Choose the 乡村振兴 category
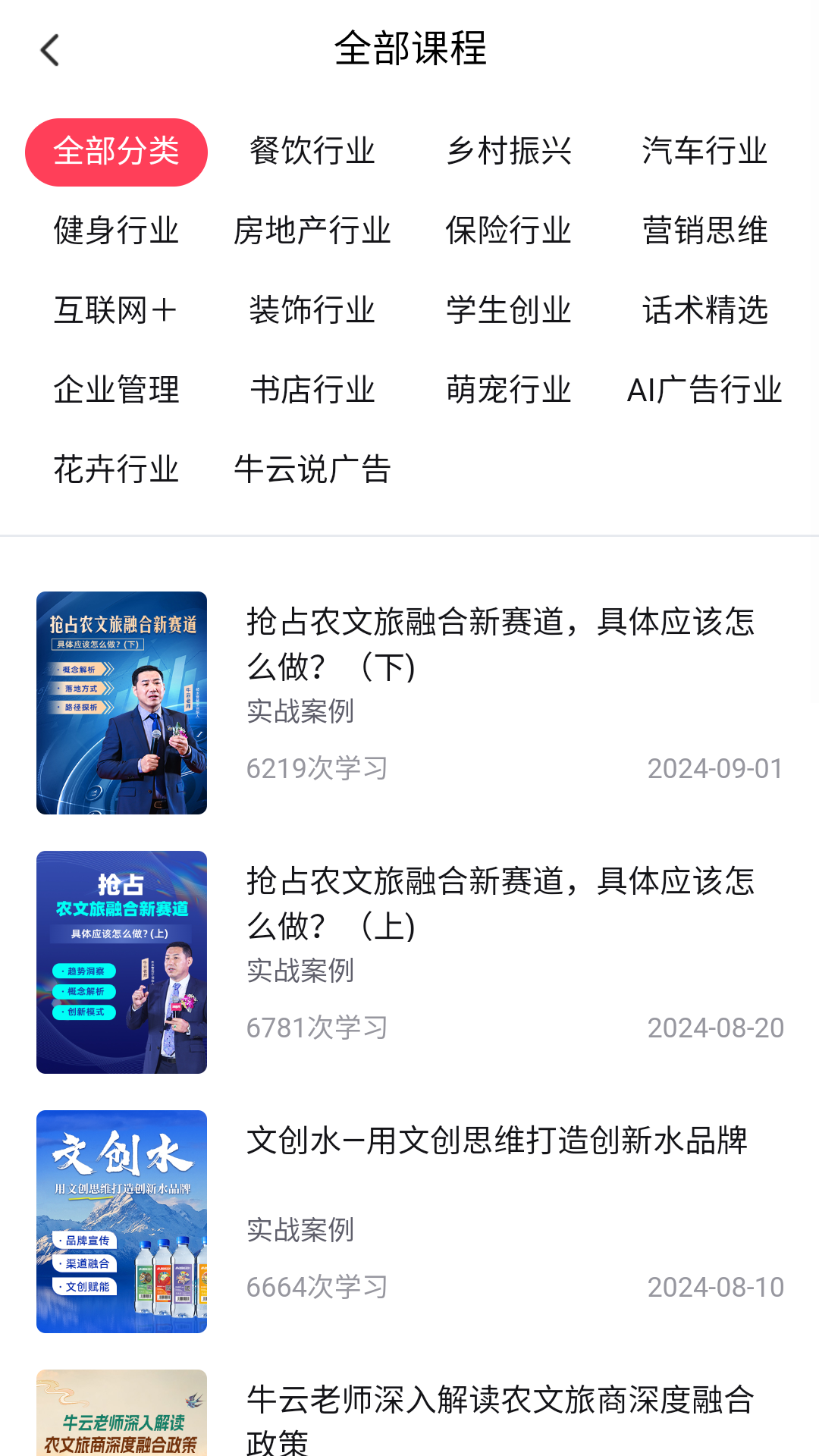 pyautogui.click(x=508, y=152)
